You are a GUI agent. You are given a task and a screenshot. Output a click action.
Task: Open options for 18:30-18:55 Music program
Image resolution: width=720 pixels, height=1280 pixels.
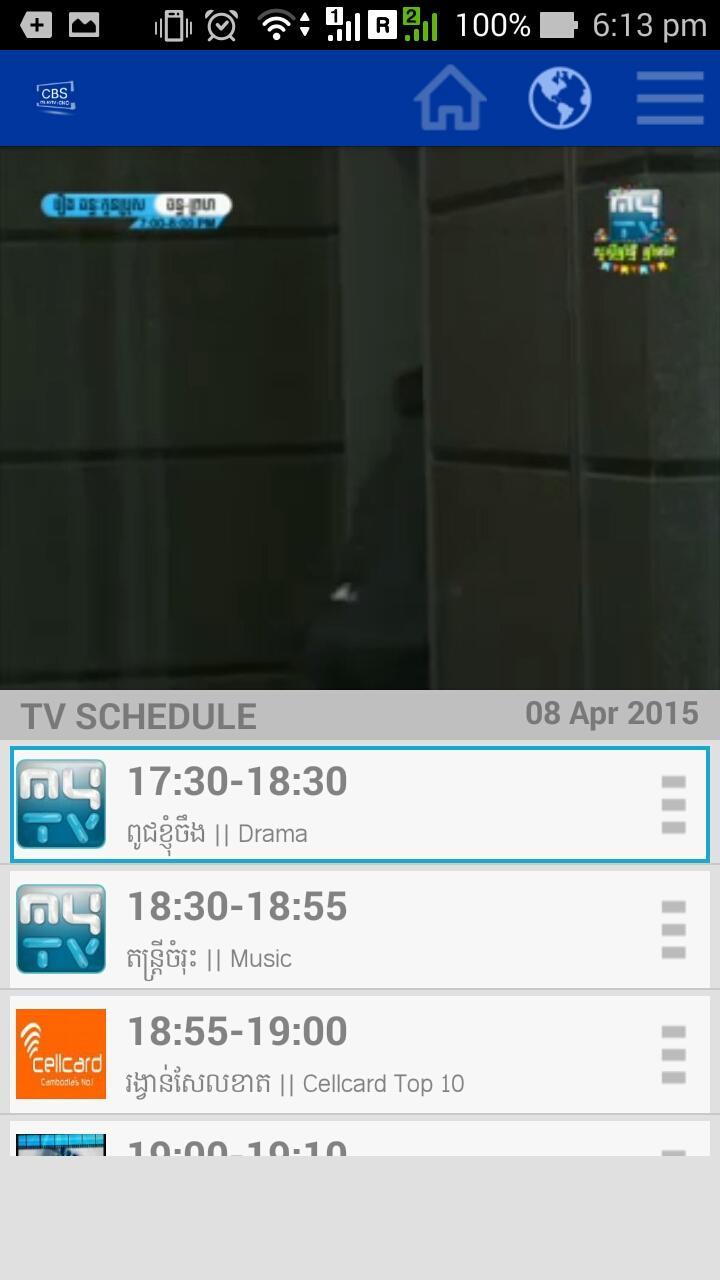tap(673, 929)
